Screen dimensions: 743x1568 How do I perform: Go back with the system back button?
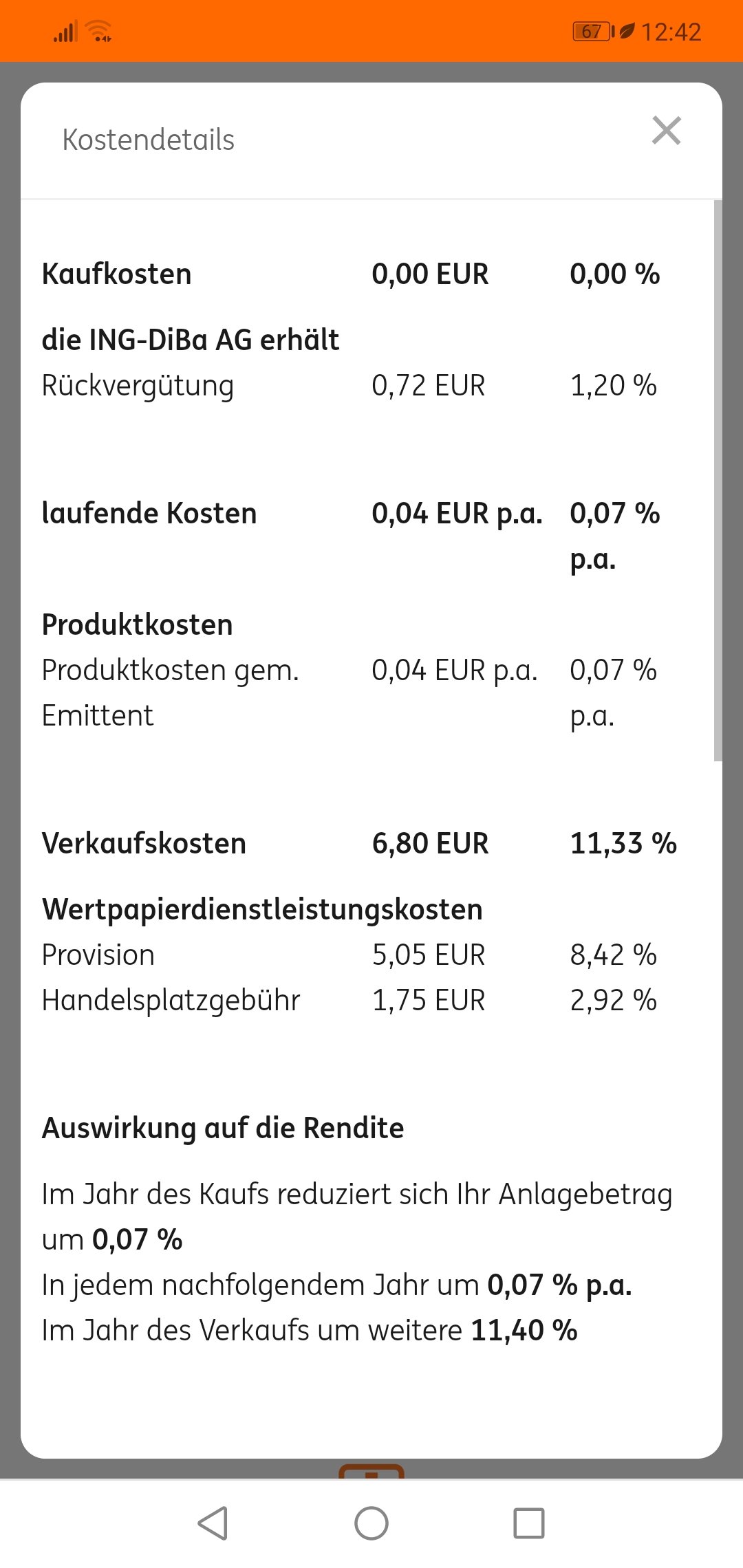(213, 1523)
